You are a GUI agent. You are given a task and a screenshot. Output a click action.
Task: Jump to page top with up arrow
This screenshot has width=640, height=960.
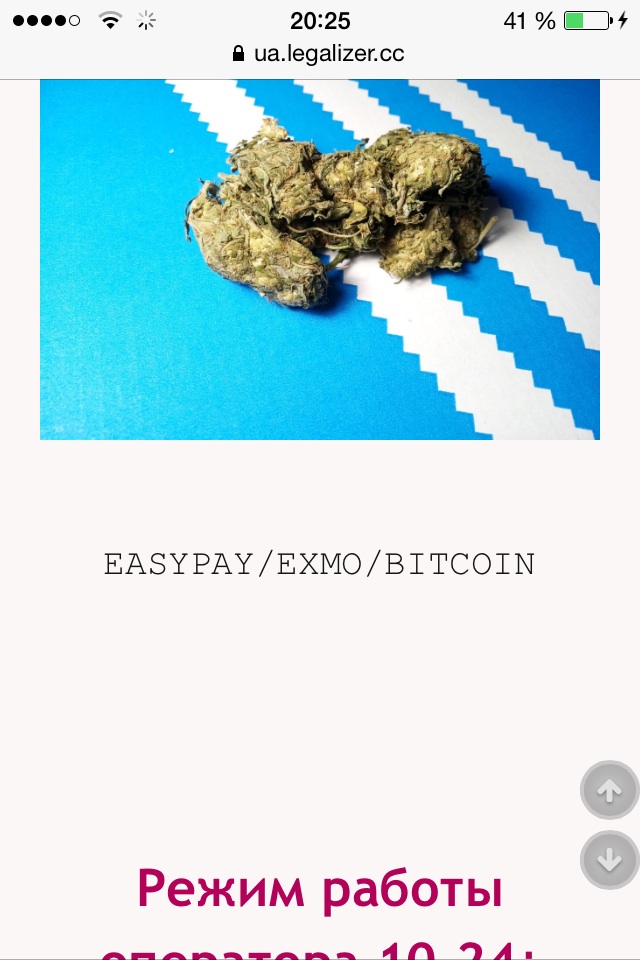pyautogui.click(x=609, y=791)
